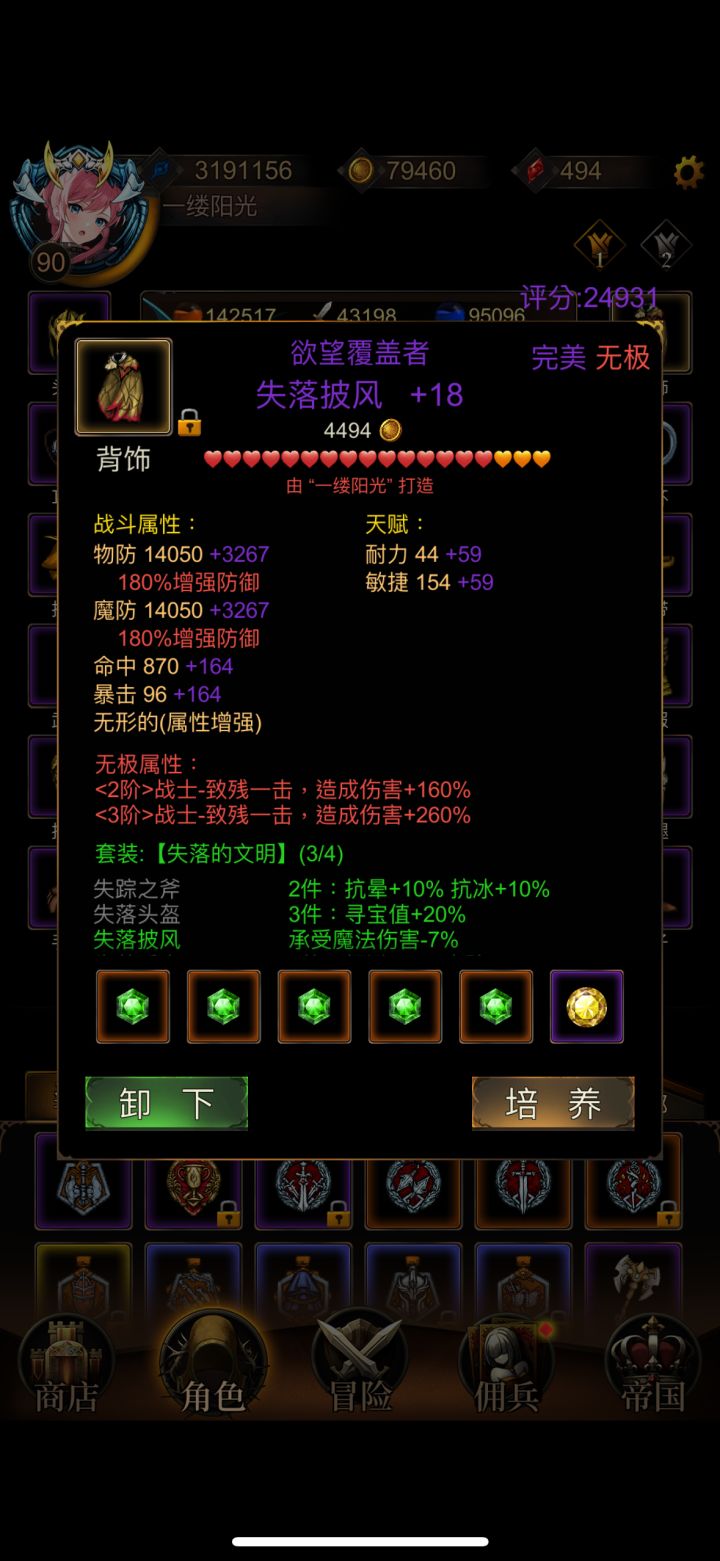Open the settings gear icon
The image size is (720, 1561).
pos(688,170)
